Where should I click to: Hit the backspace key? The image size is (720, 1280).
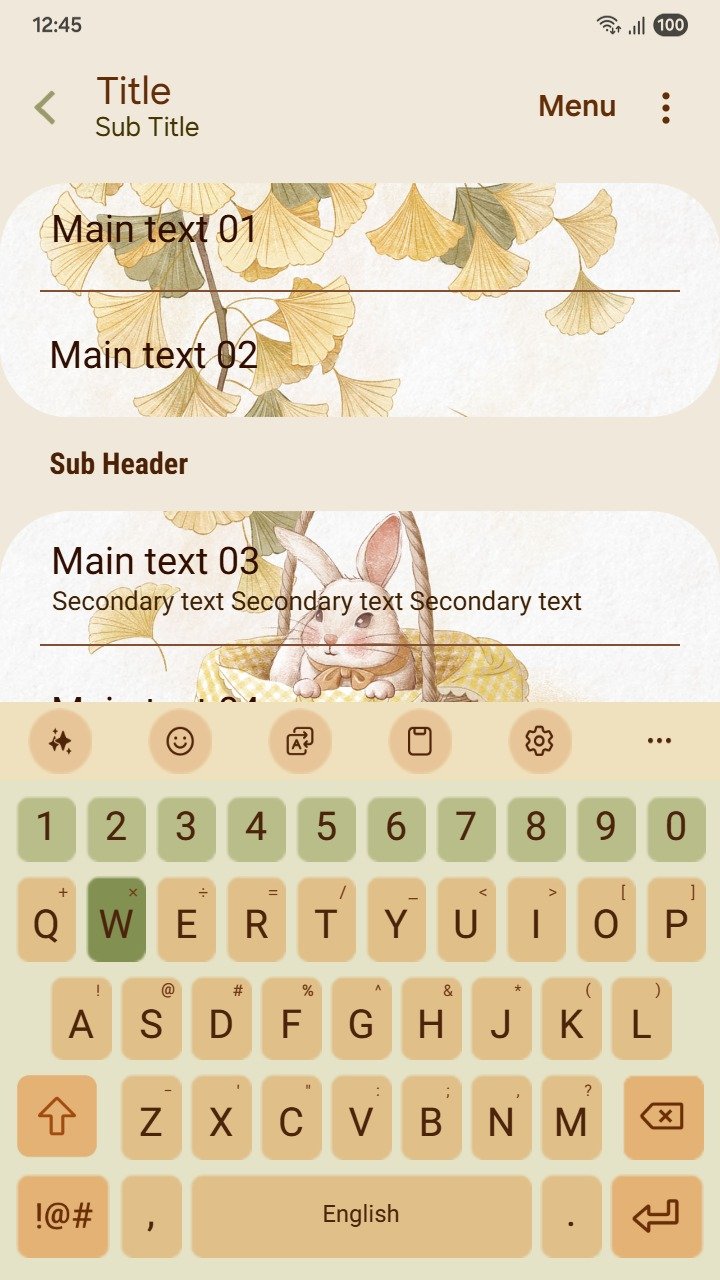[662, 1116]
